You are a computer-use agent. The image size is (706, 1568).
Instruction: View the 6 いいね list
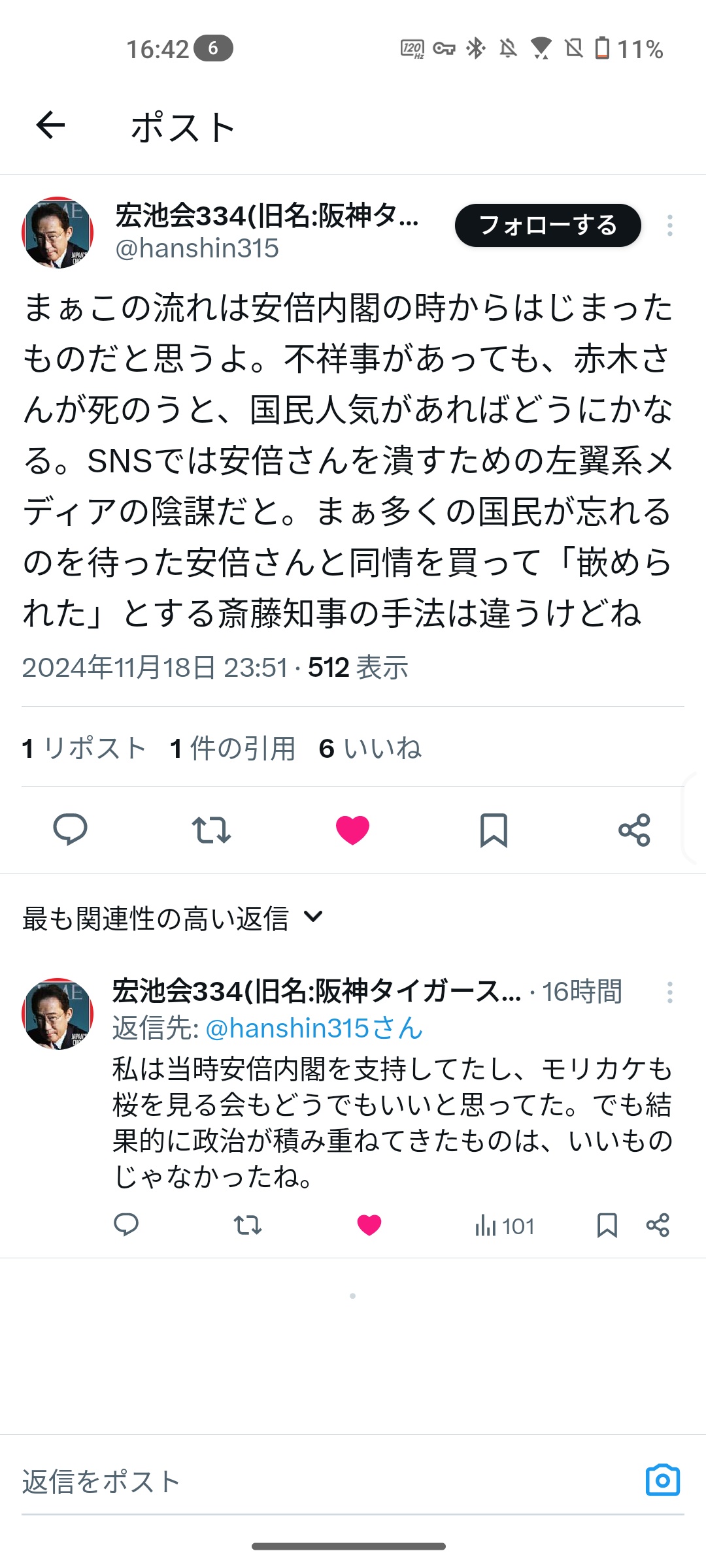[x=370, y=748]
